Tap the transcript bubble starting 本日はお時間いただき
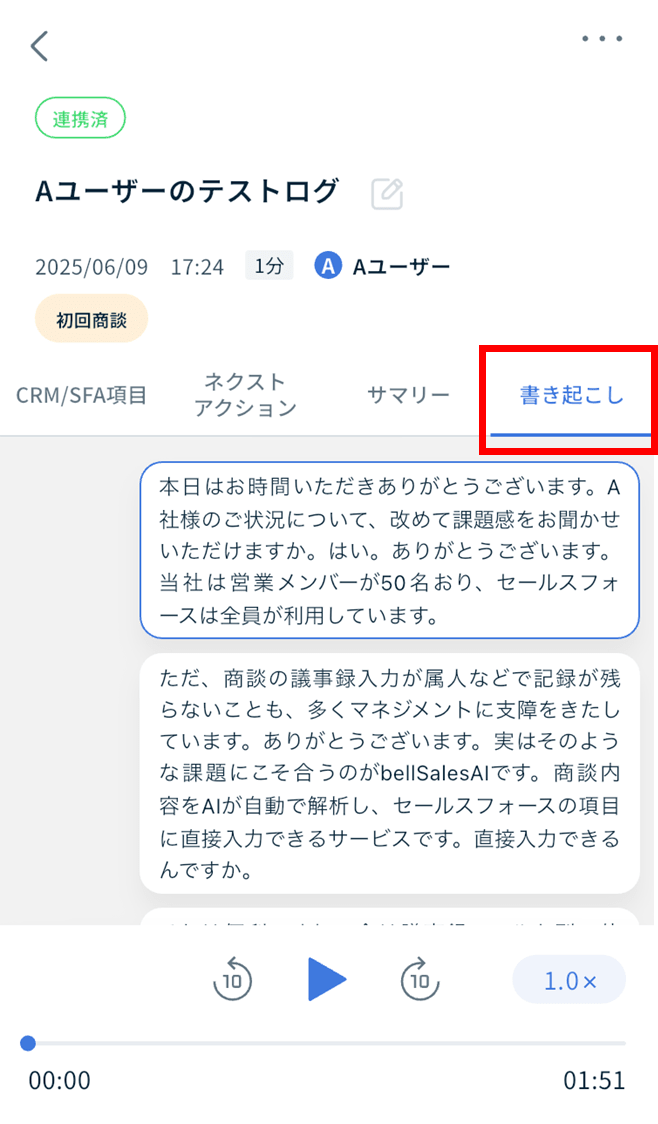This screenshot has width=658, height=1124. coord(389,549)
